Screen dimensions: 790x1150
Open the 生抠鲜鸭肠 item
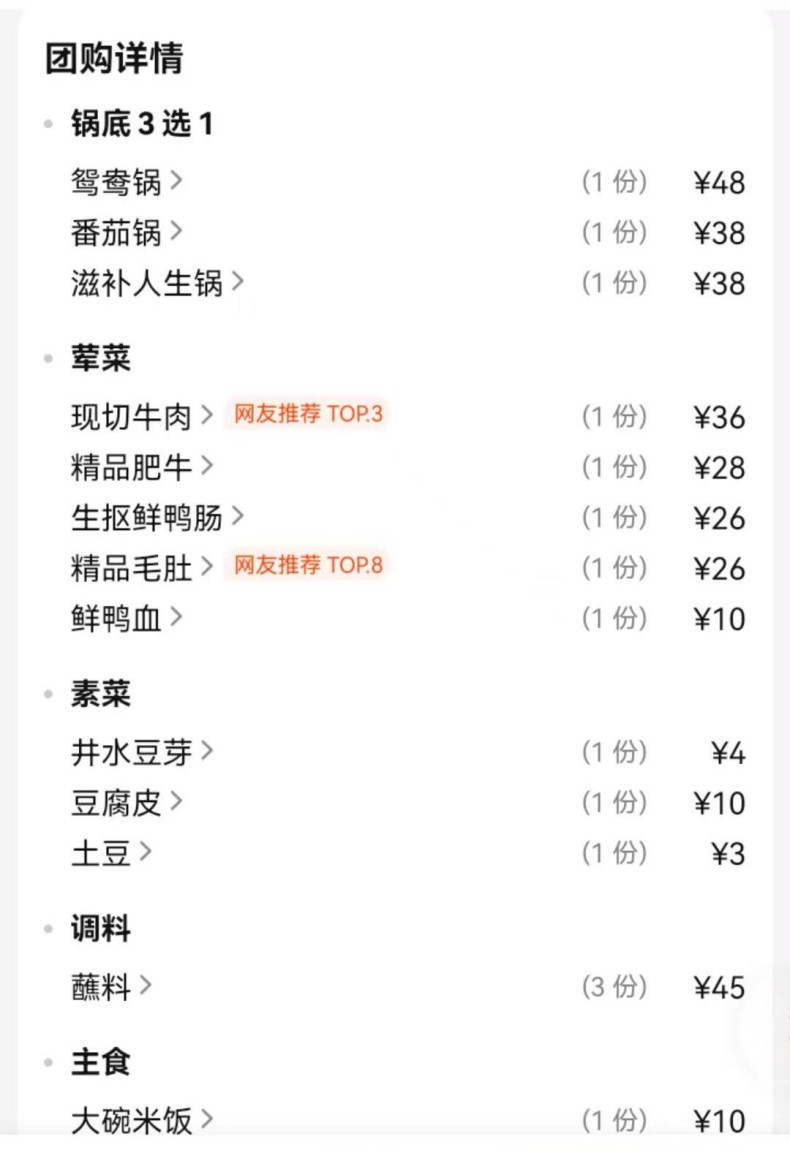coord(157,518)
